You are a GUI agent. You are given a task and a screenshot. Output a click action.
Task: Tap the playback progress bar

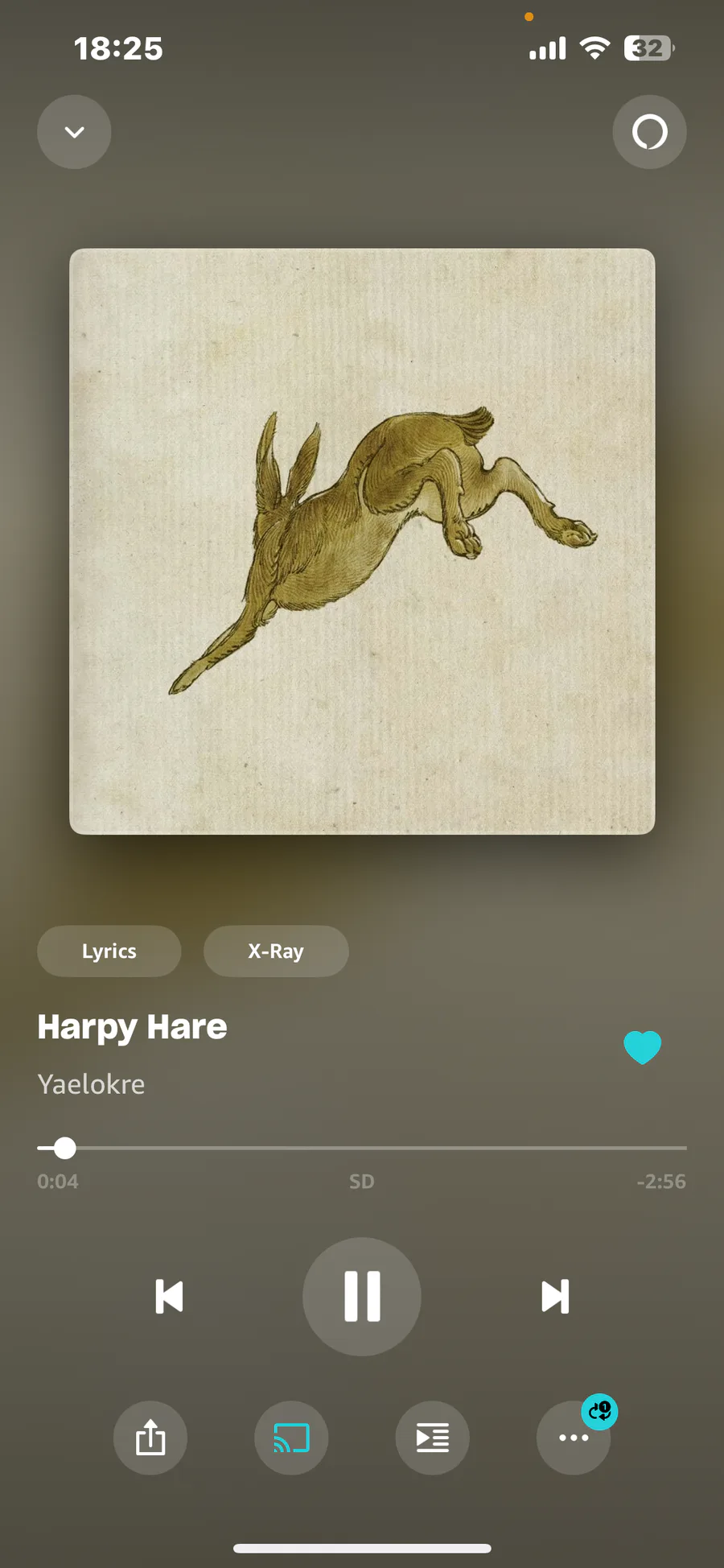tap(362, 1148)
